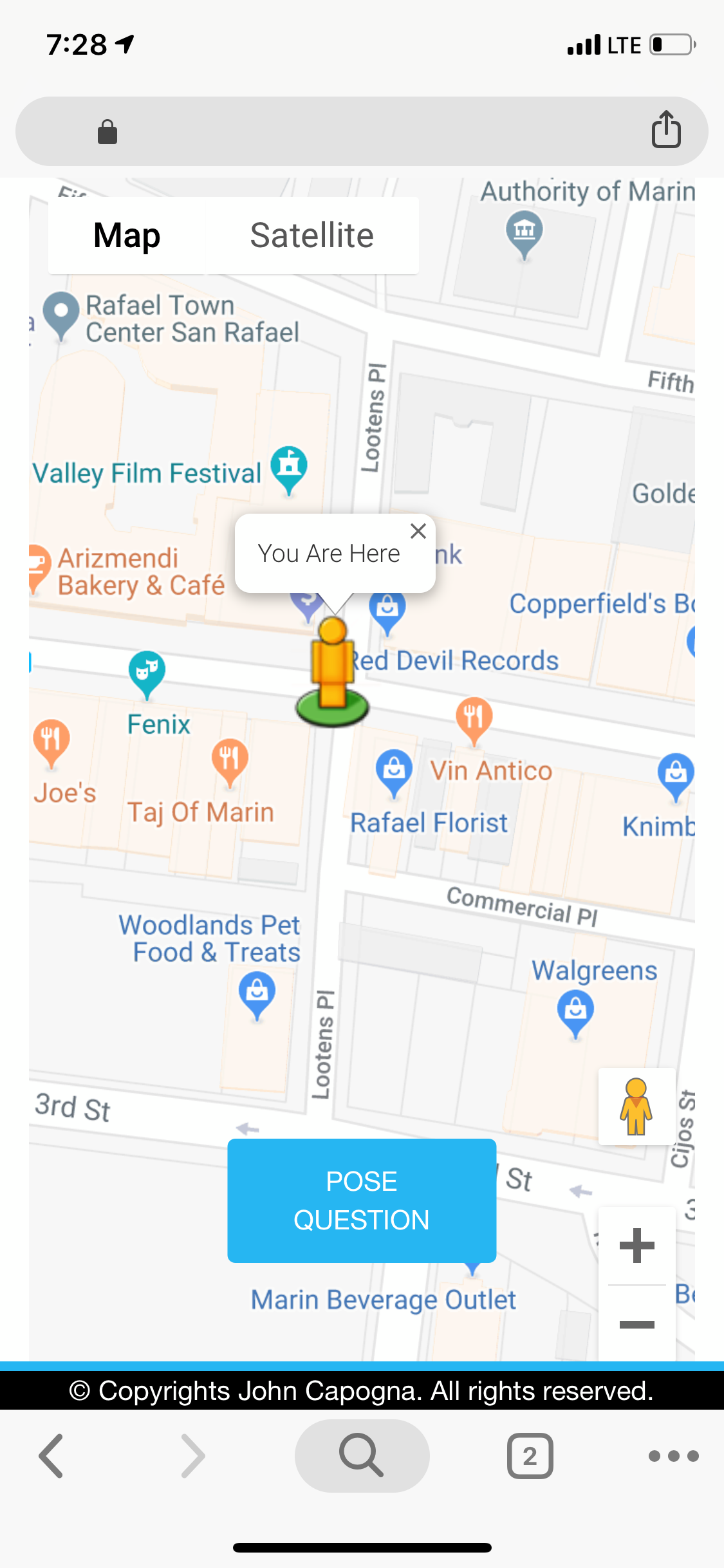Image resolution: width=724 pixels, height=1568 pixels.
Task: Select the Fenix venue pin
Action: tap(147, 671)
